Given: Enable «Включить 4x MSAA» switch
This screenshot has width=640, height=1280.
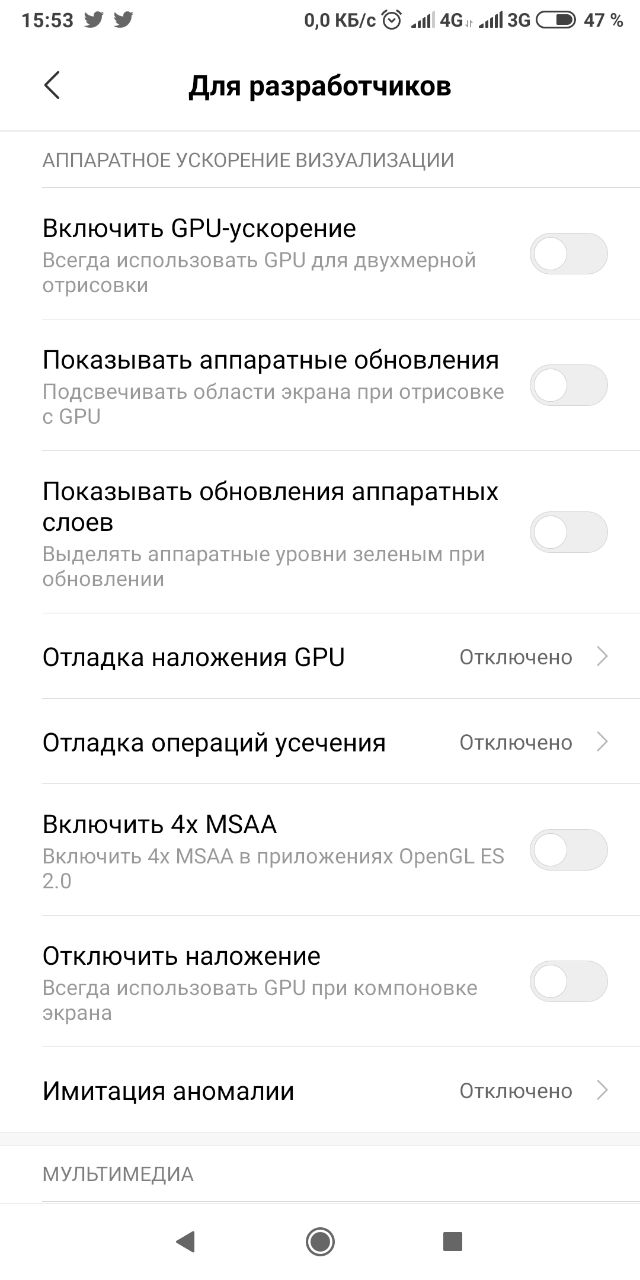Looking at the screenshot, I should [x=569, y=850].
